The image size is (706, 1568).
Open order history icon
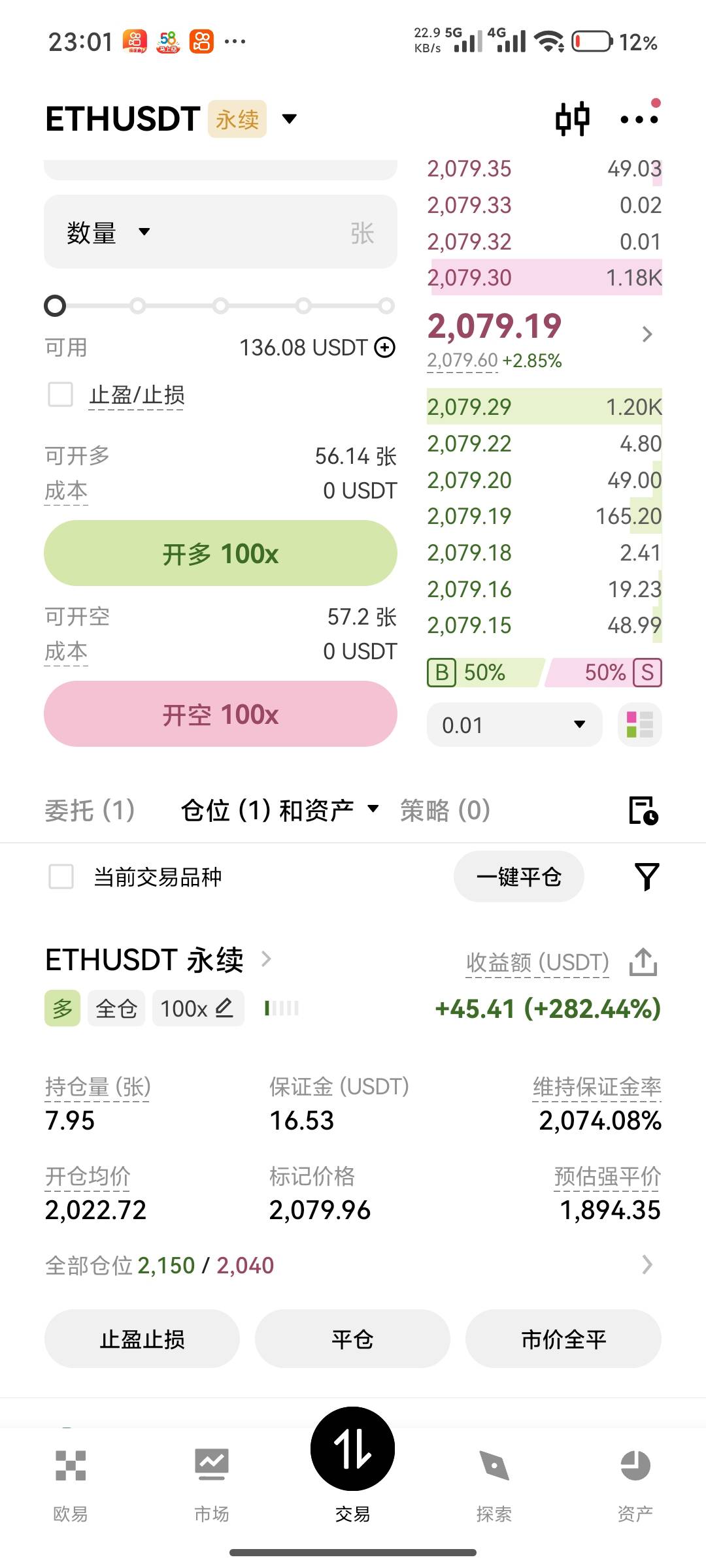point(643,810)
